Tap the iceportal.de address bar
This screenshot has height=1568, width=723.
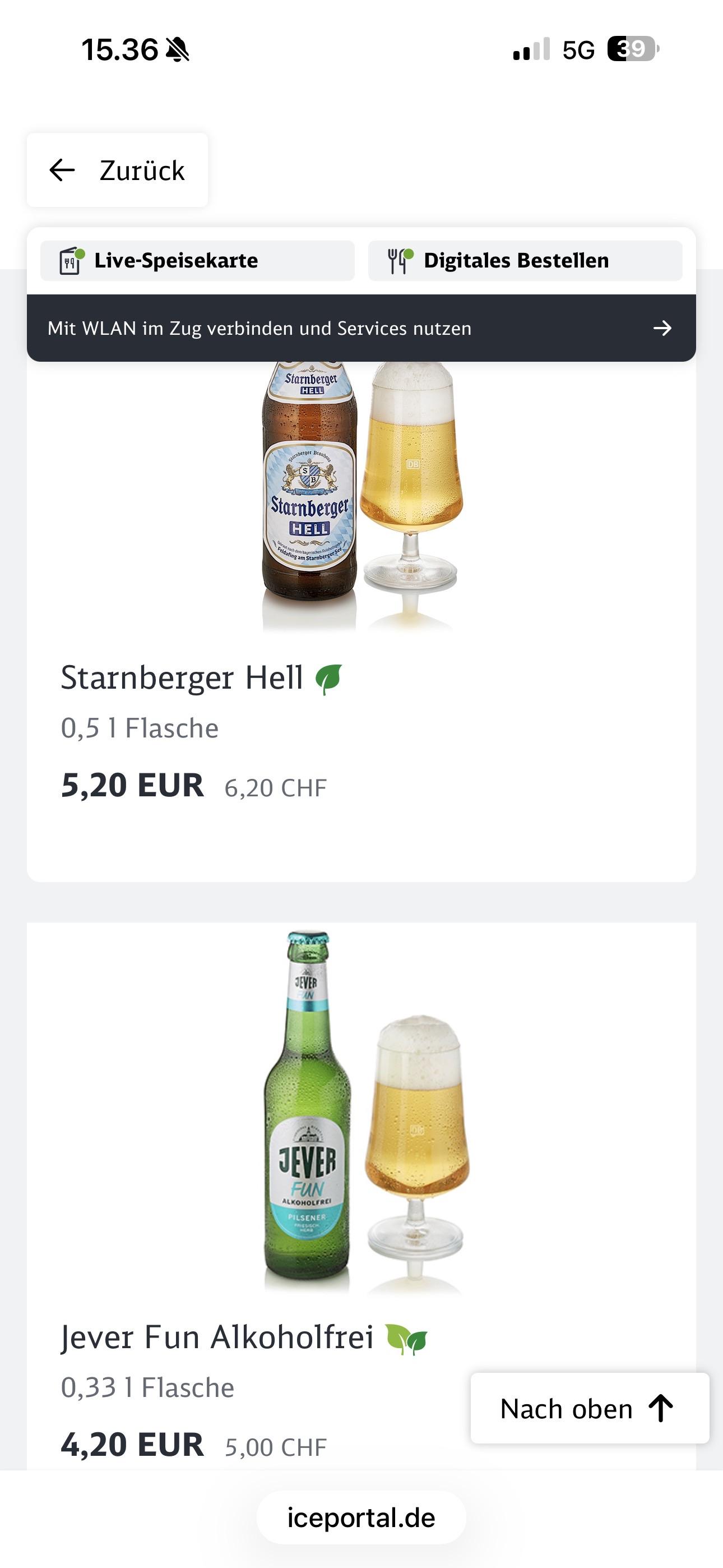[x=361, y=1518]
